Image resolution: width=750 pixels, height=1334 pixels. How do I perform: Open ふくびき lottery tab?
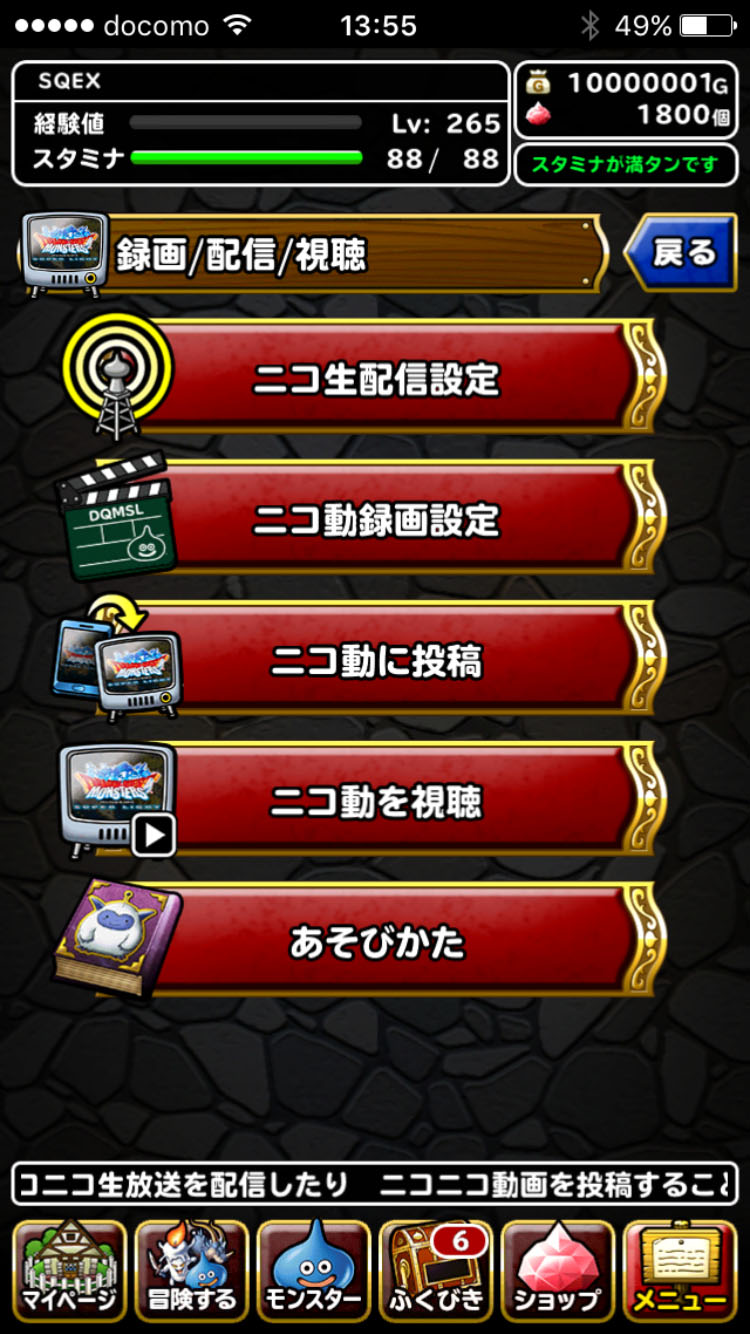436,1271
